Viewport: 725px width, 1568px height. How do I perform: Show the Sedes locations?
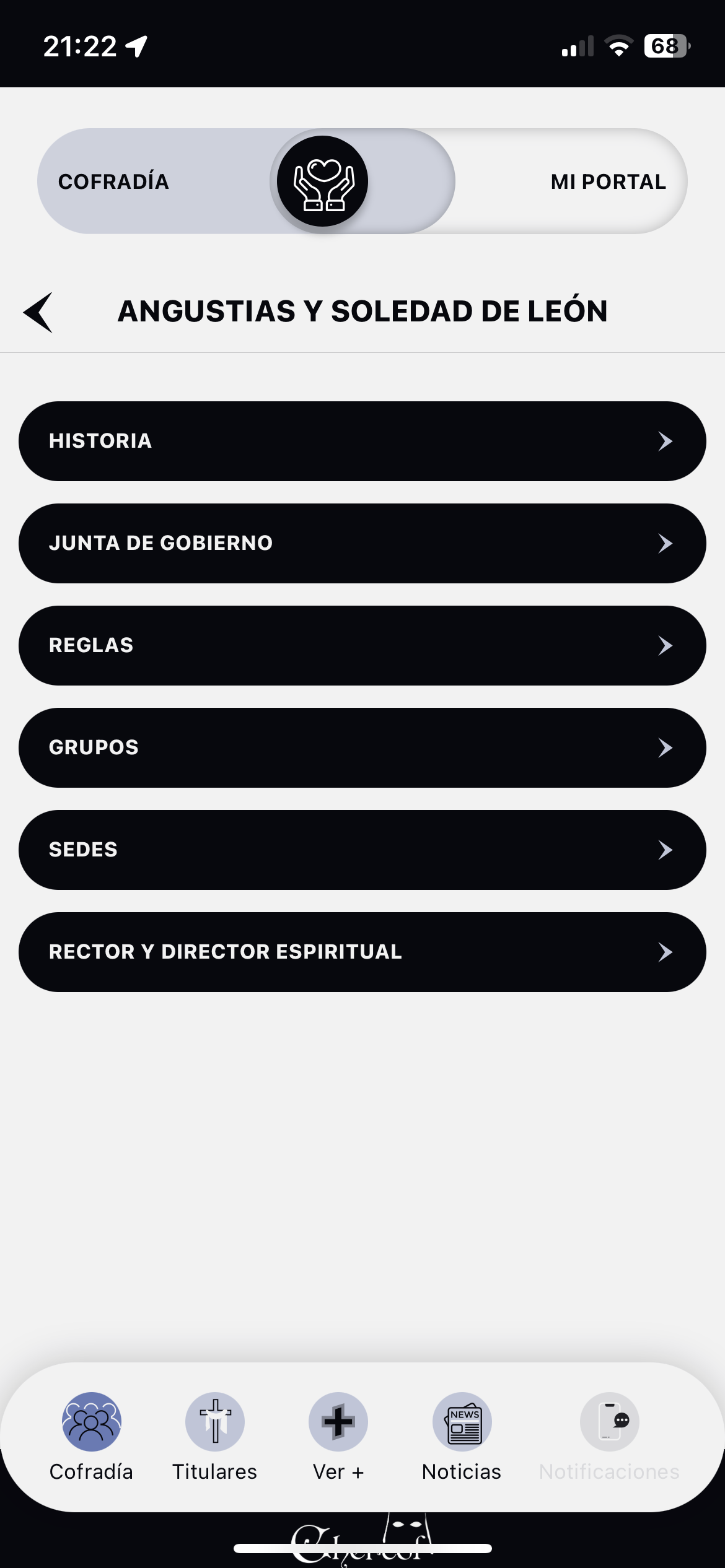(x=362, y=850)
